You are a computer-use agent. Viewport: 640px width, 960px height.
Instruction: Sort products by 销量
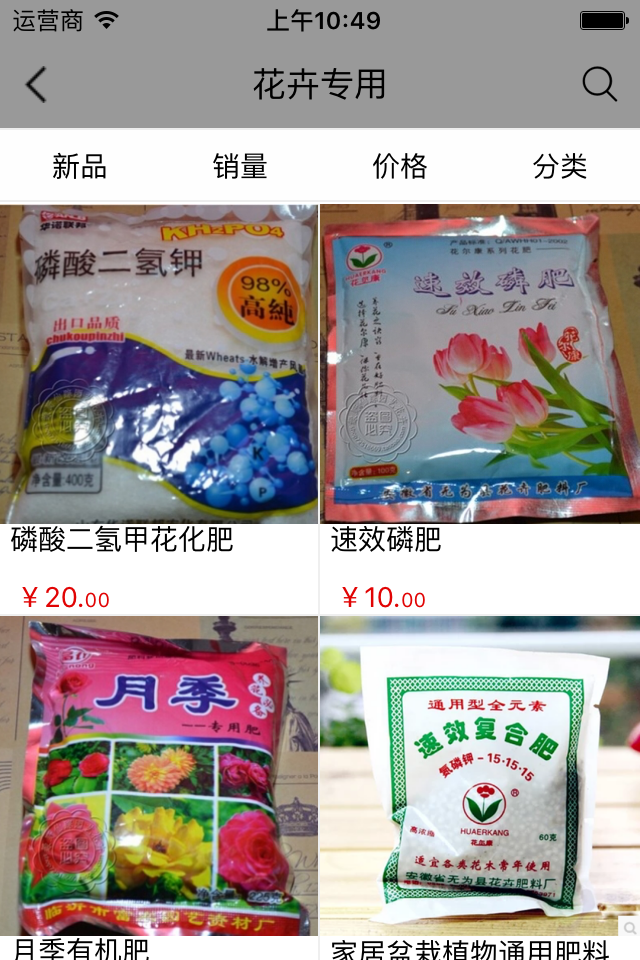240,166
